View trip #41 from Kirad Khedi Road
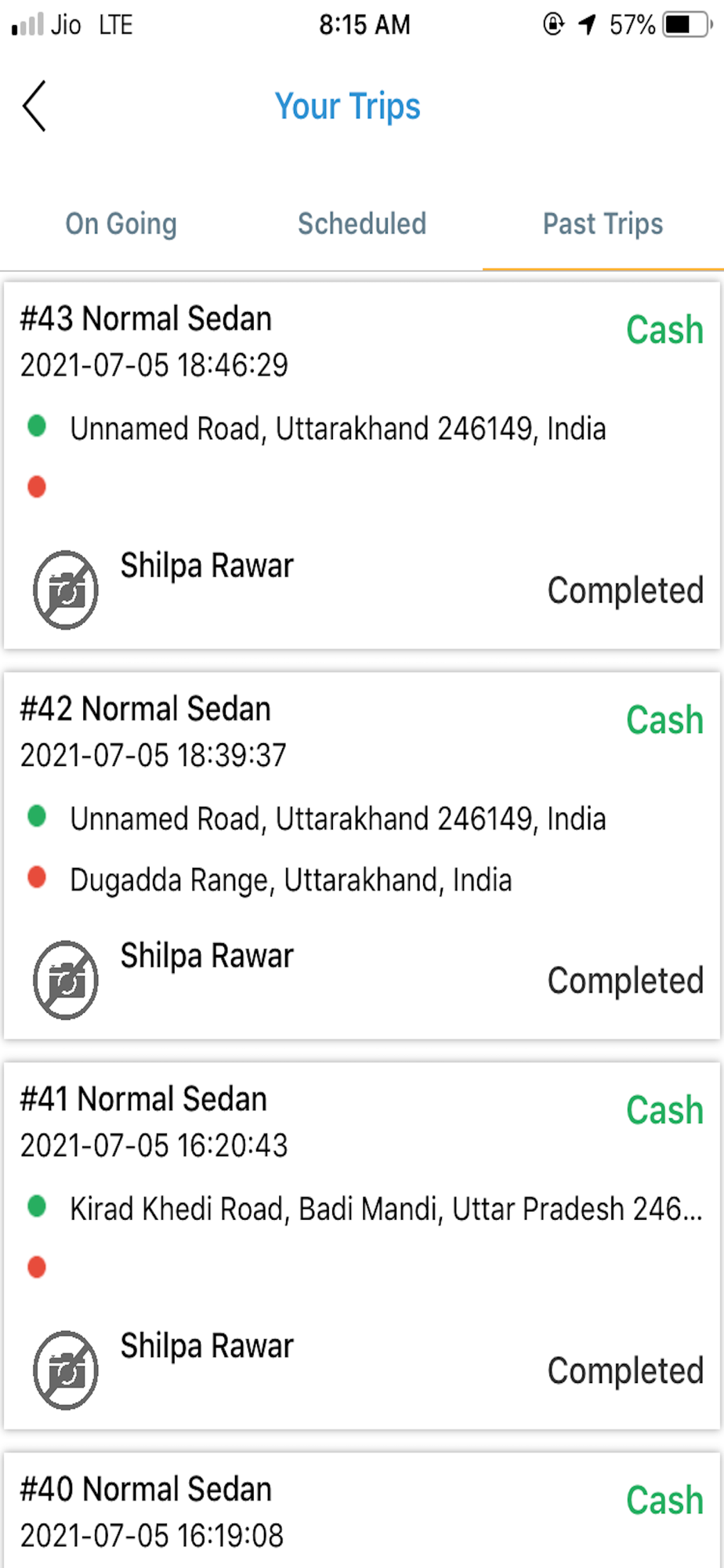Image resolution: width=724 pixels, height=1568 pixels. coord(362,1246)
